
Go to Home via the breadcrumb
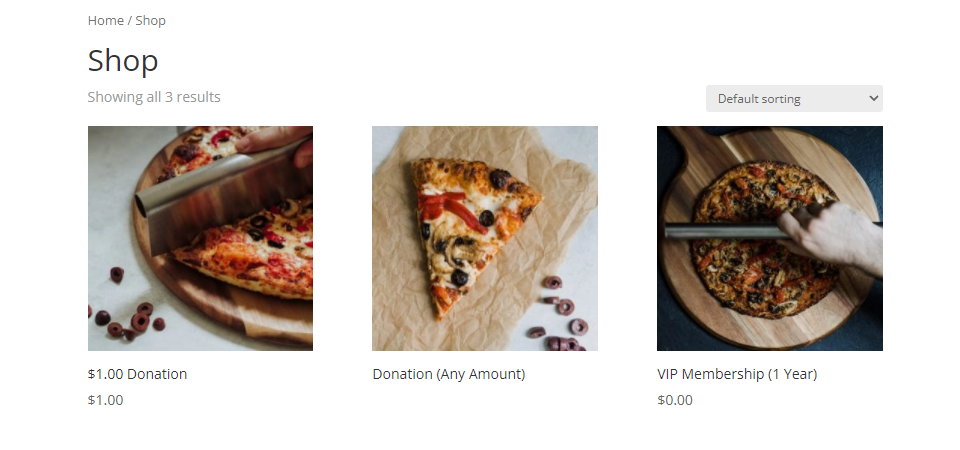click(105, 20)
